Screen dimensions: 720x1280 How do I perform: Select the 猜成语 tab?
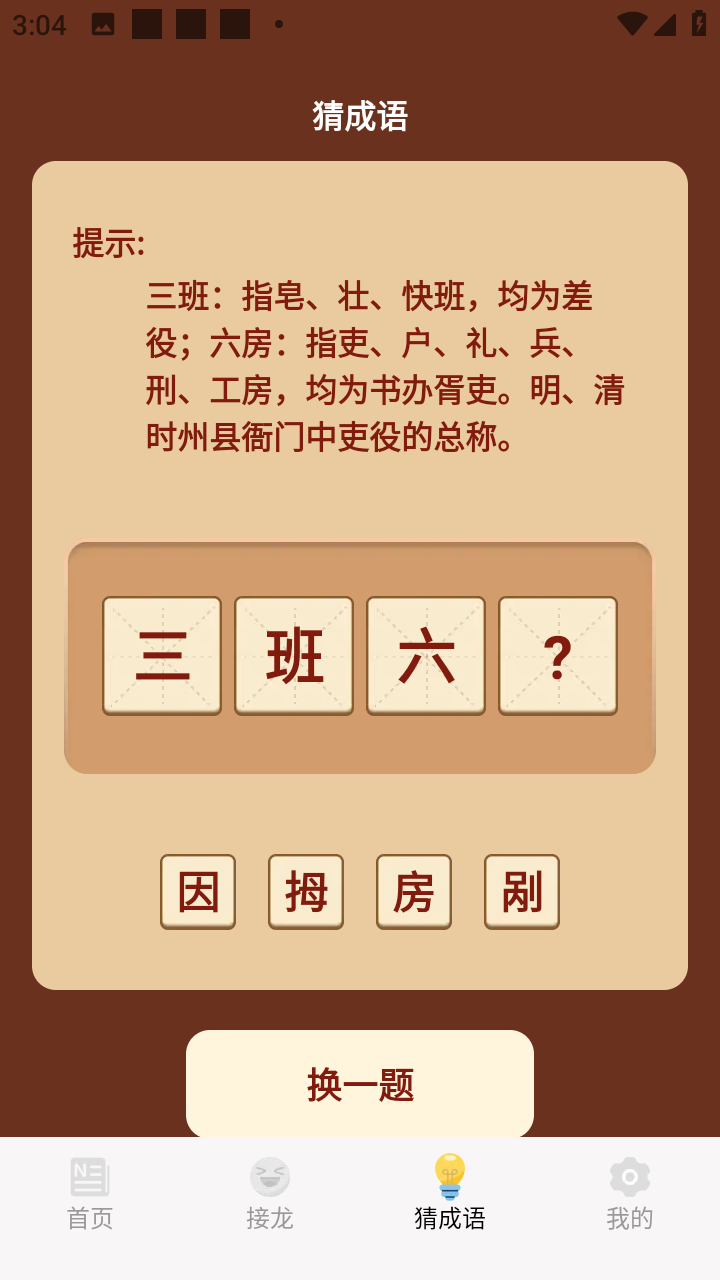tap(450, 1195)
